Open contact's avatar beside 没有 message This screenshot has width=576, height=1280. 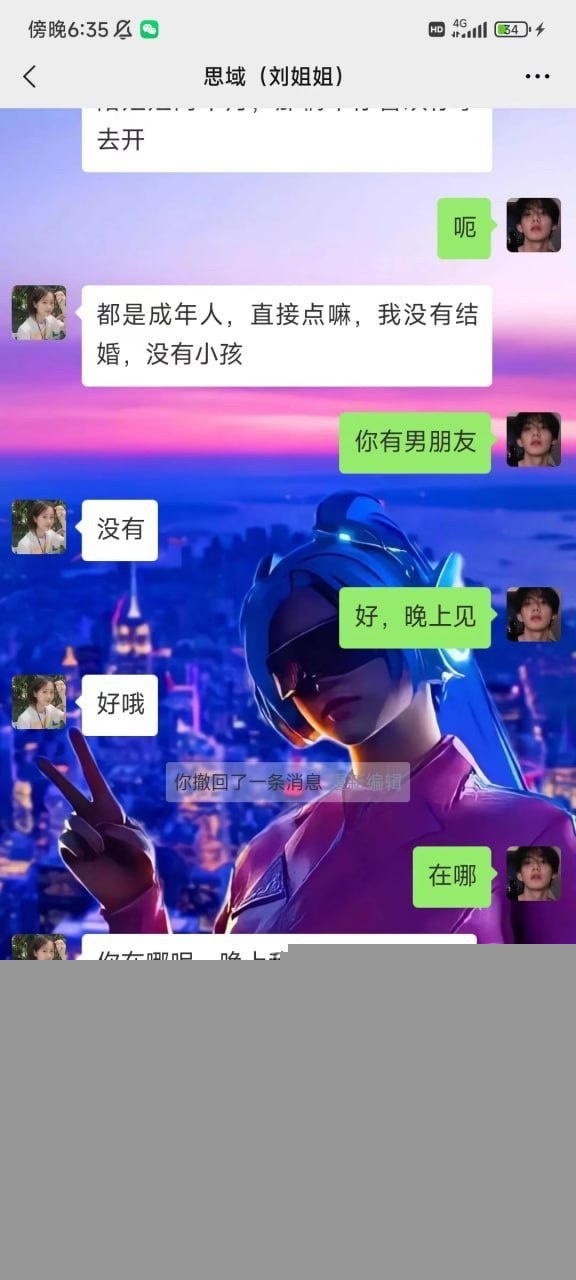pyautogui.click(x=39, y=527)
